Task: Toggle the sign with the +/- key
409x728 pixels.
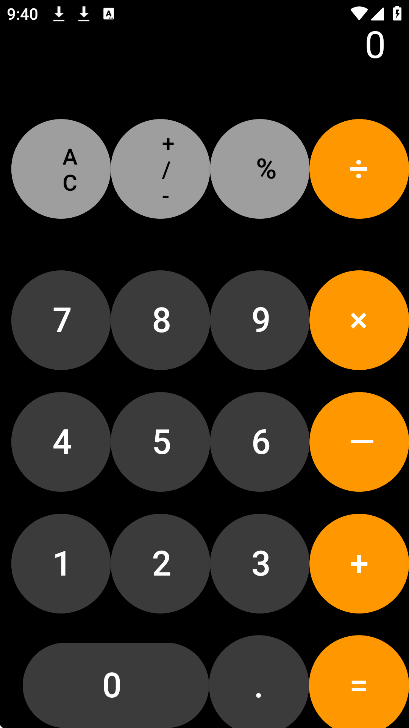Action: click(160, 169)
